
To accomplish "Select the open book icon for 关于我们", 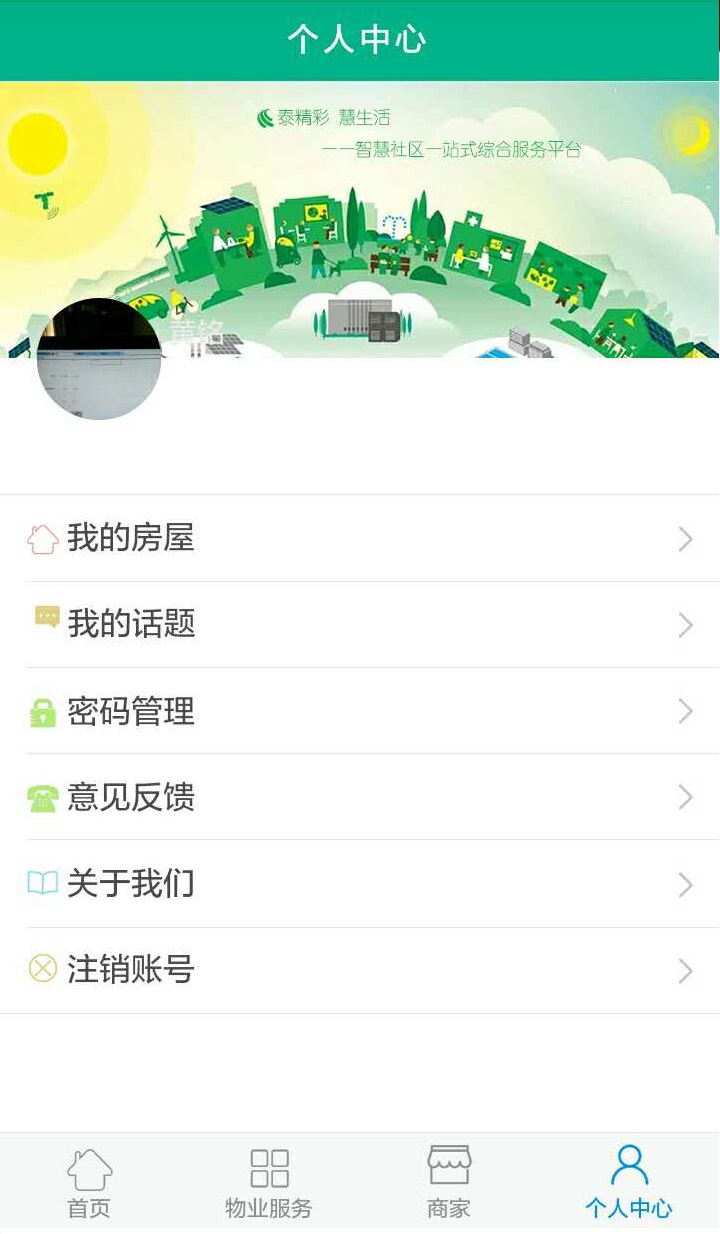I will [x=44, y=884].
